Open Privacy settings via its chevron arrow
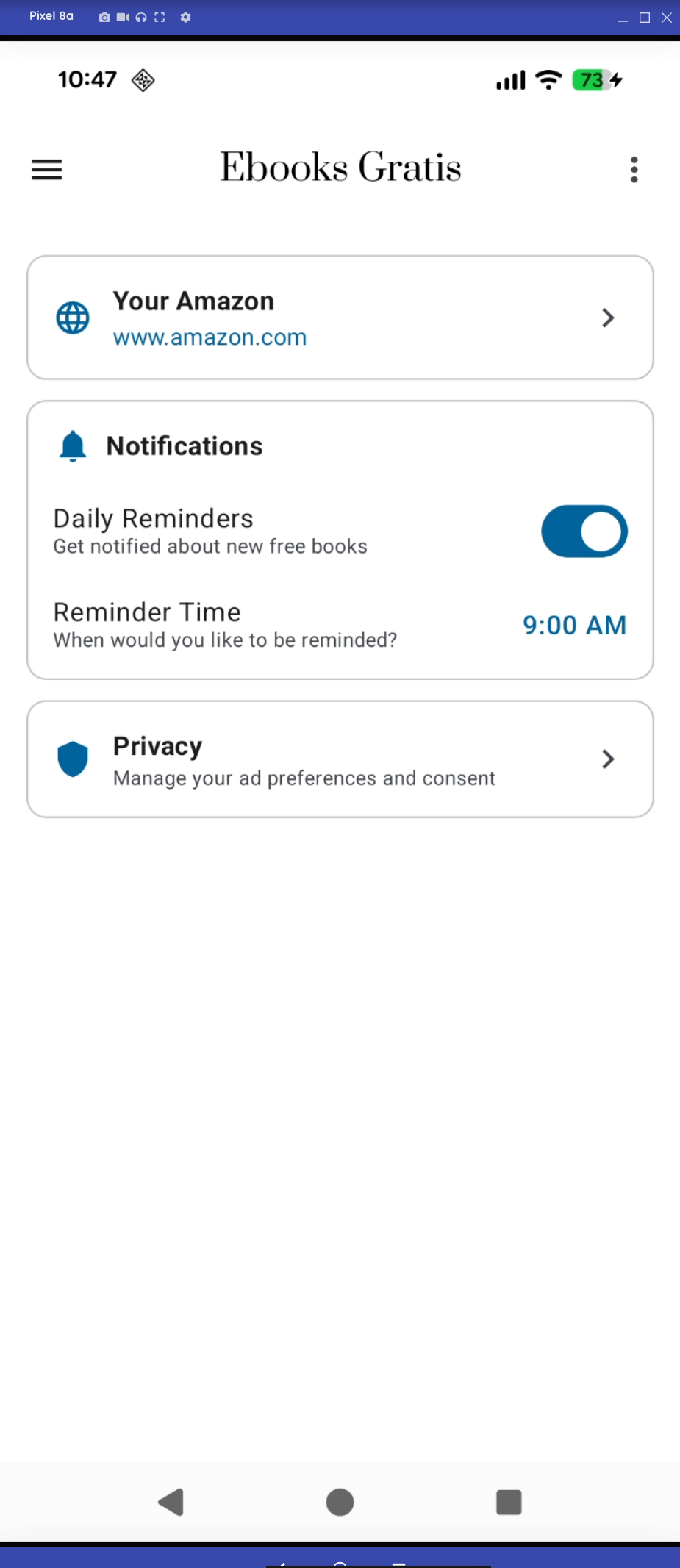The height and width of the screenshot is (1568, 680). click(x=608, y=759)
